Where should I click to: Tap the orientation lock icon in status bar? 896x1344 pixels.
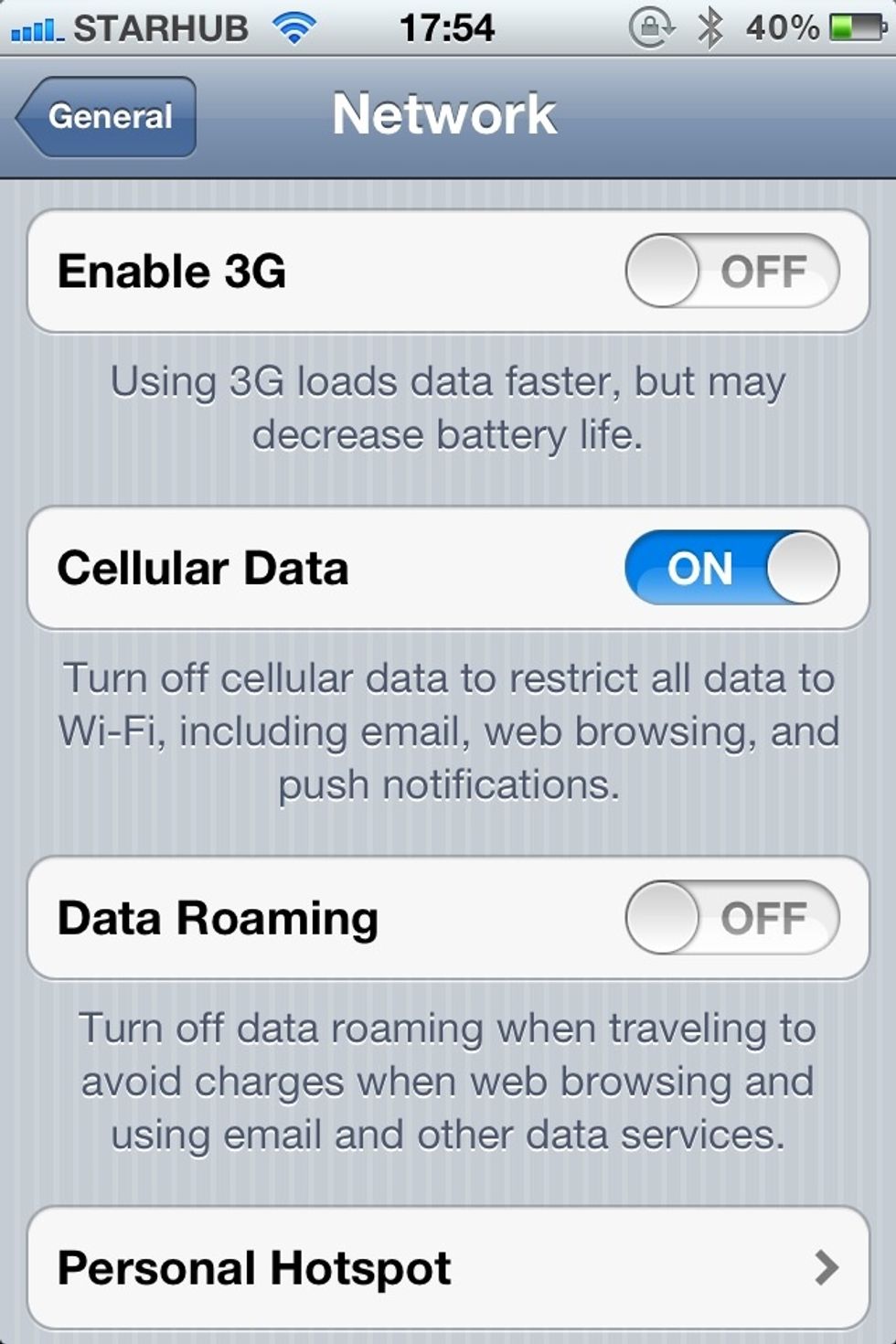[654, 27]
